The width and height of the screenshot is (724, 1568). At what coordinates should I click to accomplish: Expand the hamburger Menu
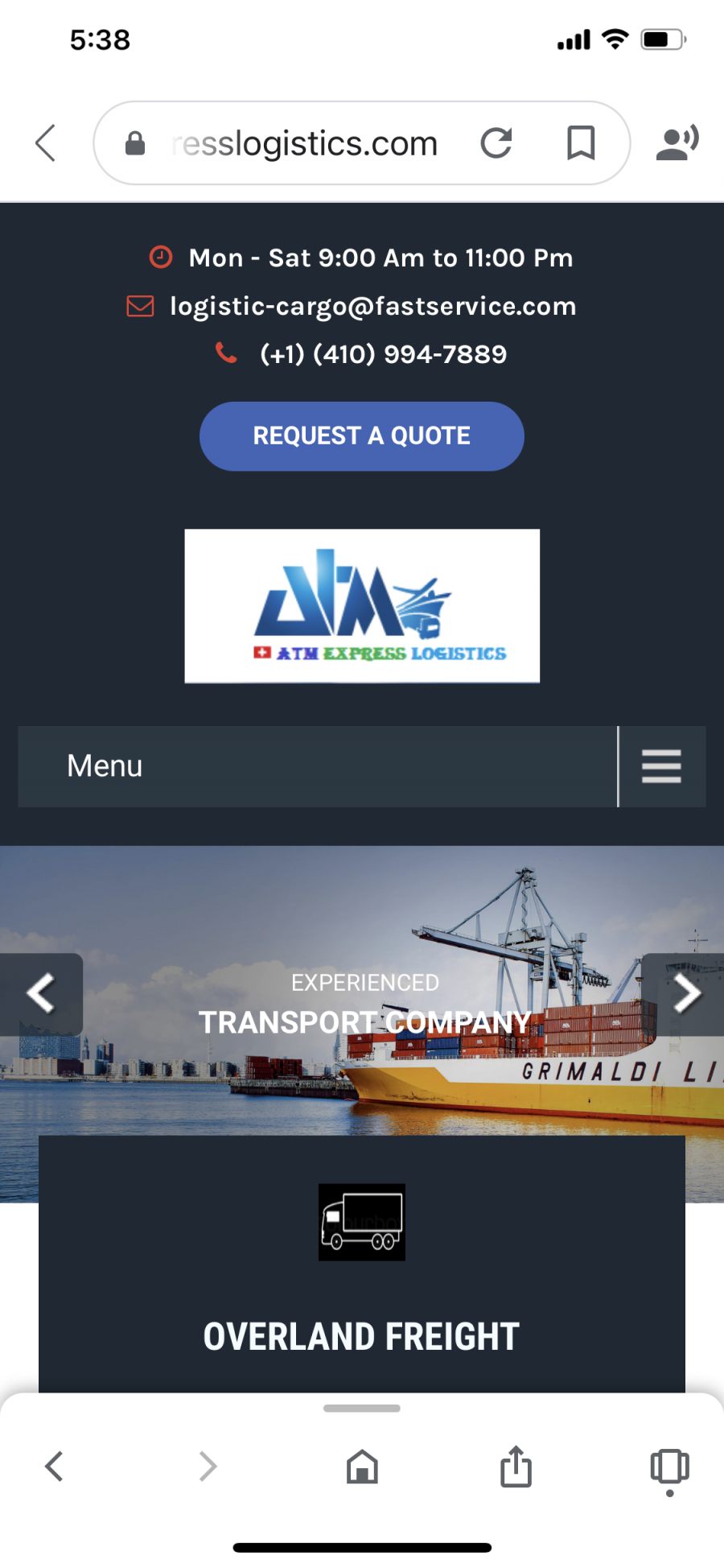coord(661,766)
